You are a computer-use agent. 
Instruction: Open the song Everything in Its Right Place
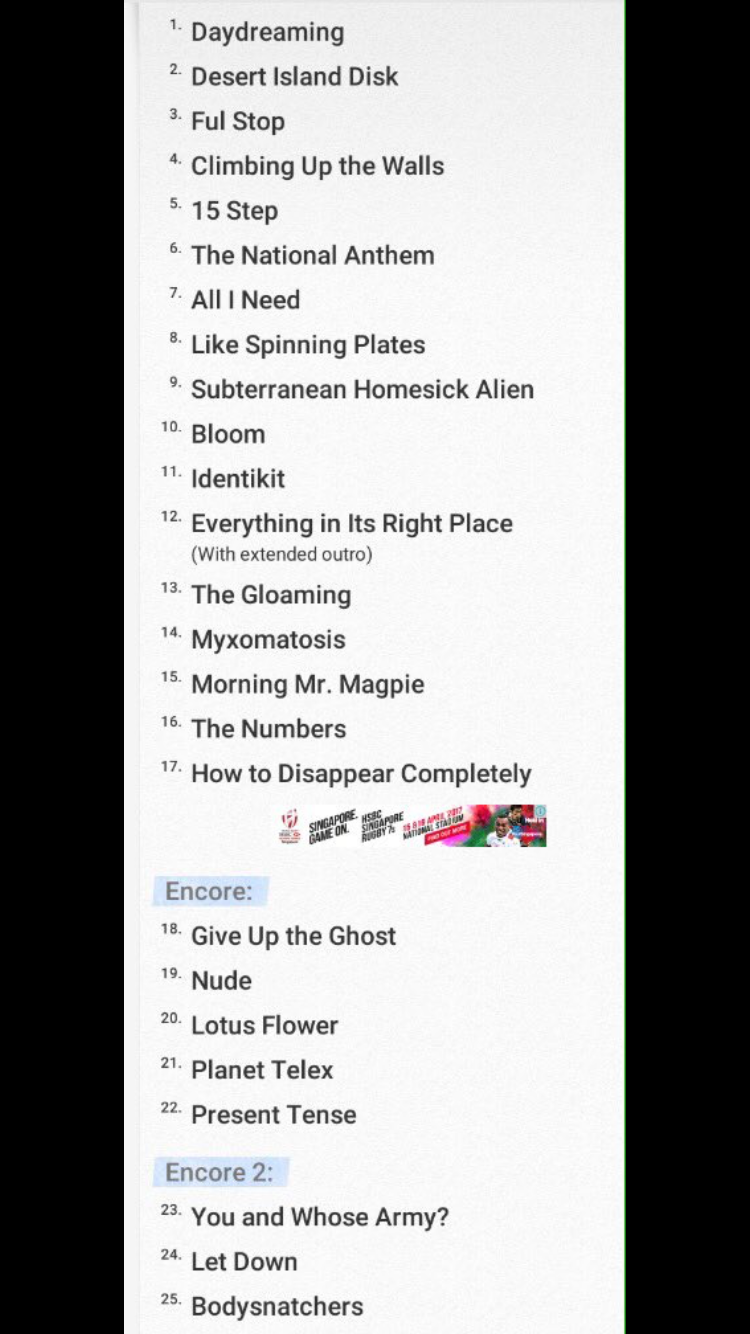[351, 523]
